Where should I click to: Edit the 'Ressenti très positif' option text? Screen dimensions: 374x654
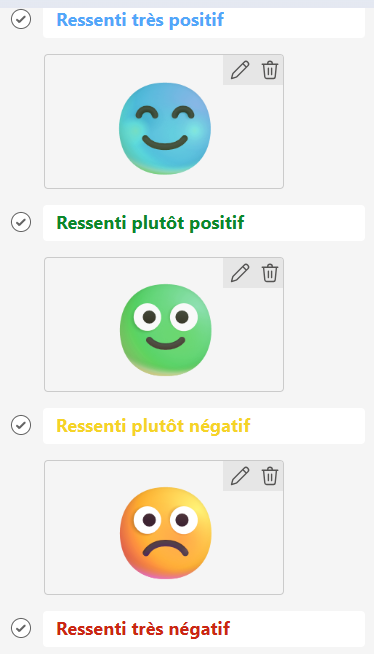pyautogui.click(x=204, y=20)
